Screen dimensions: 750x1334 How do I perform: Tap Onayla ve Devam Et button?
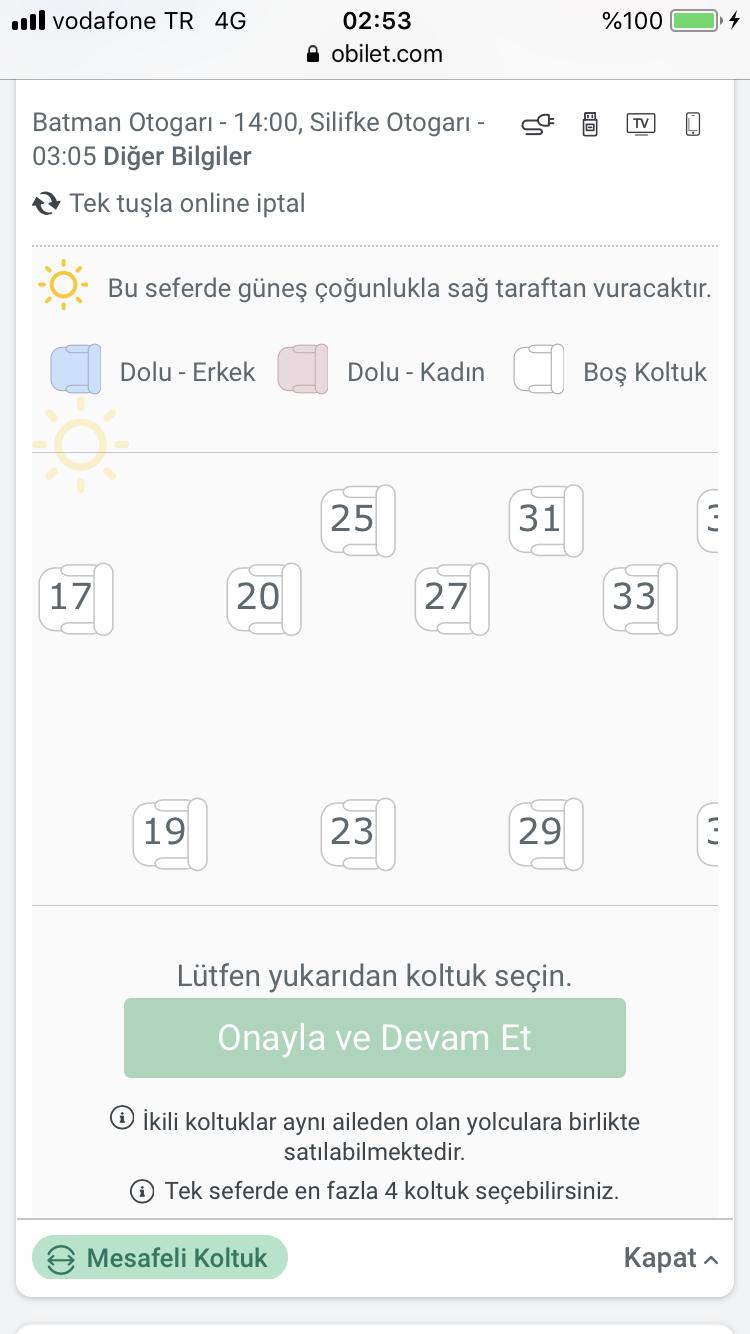point(375,1038)
